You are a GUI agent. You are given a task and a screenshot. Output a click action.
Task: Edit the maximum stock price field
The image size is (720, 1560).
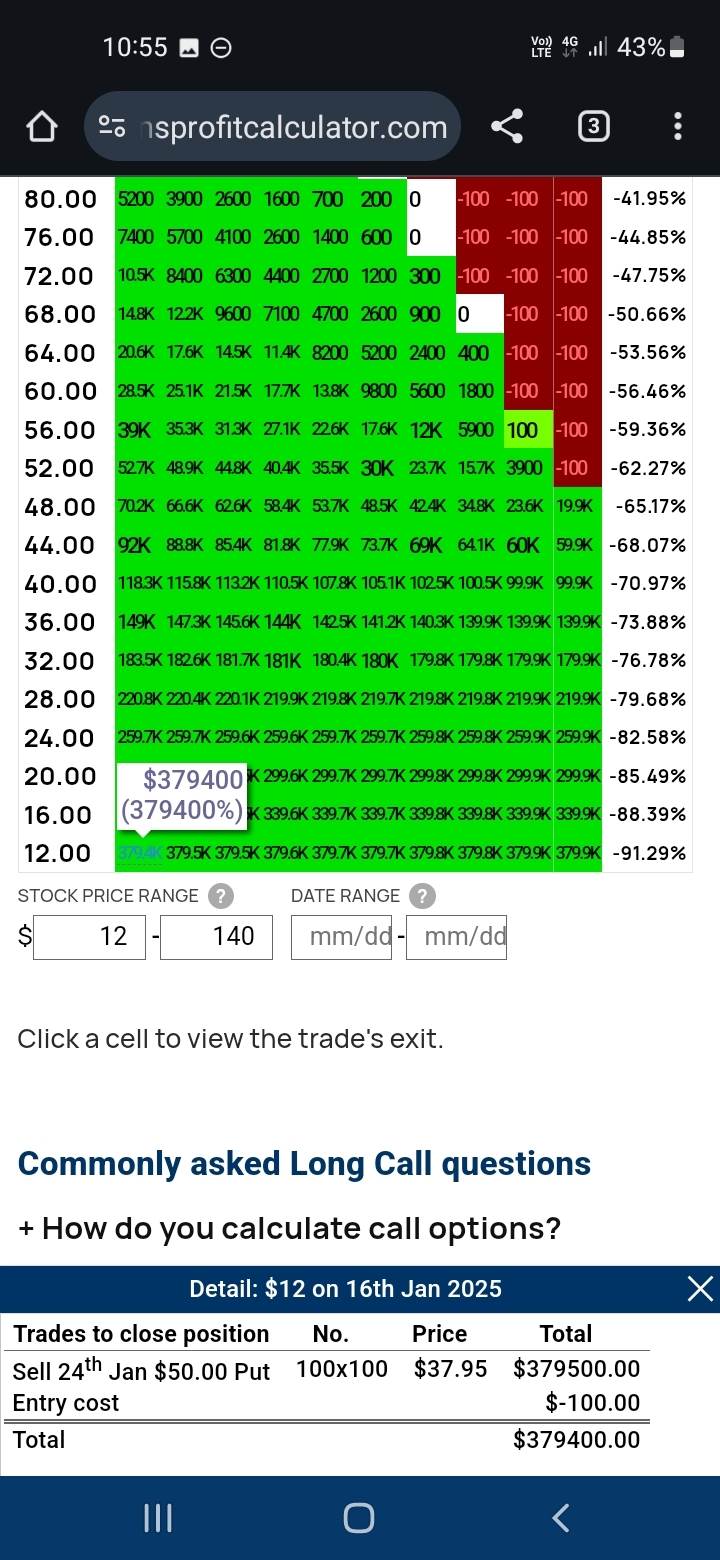(216, 936)
